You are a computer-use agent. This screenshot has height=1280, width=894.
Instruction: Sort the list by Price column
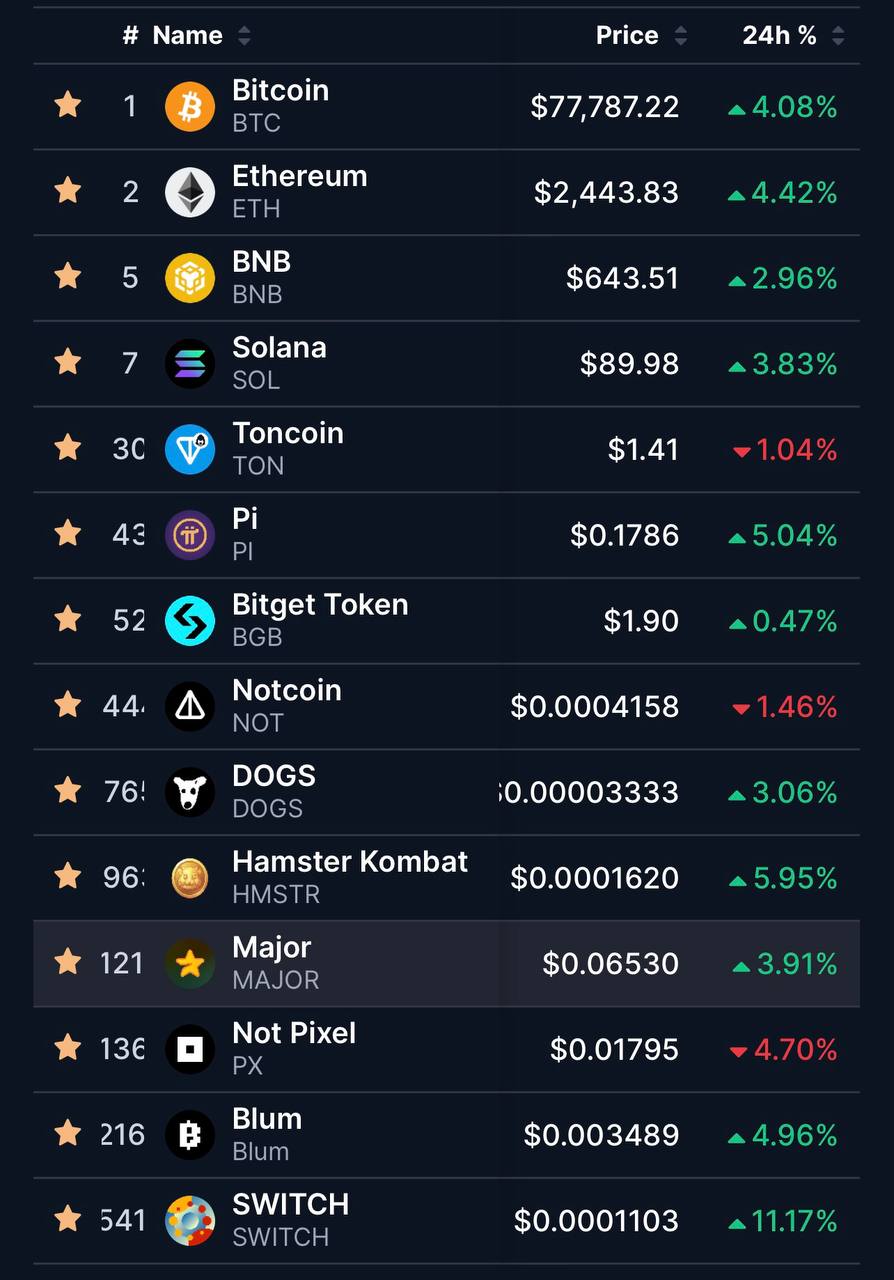point(628,36)
